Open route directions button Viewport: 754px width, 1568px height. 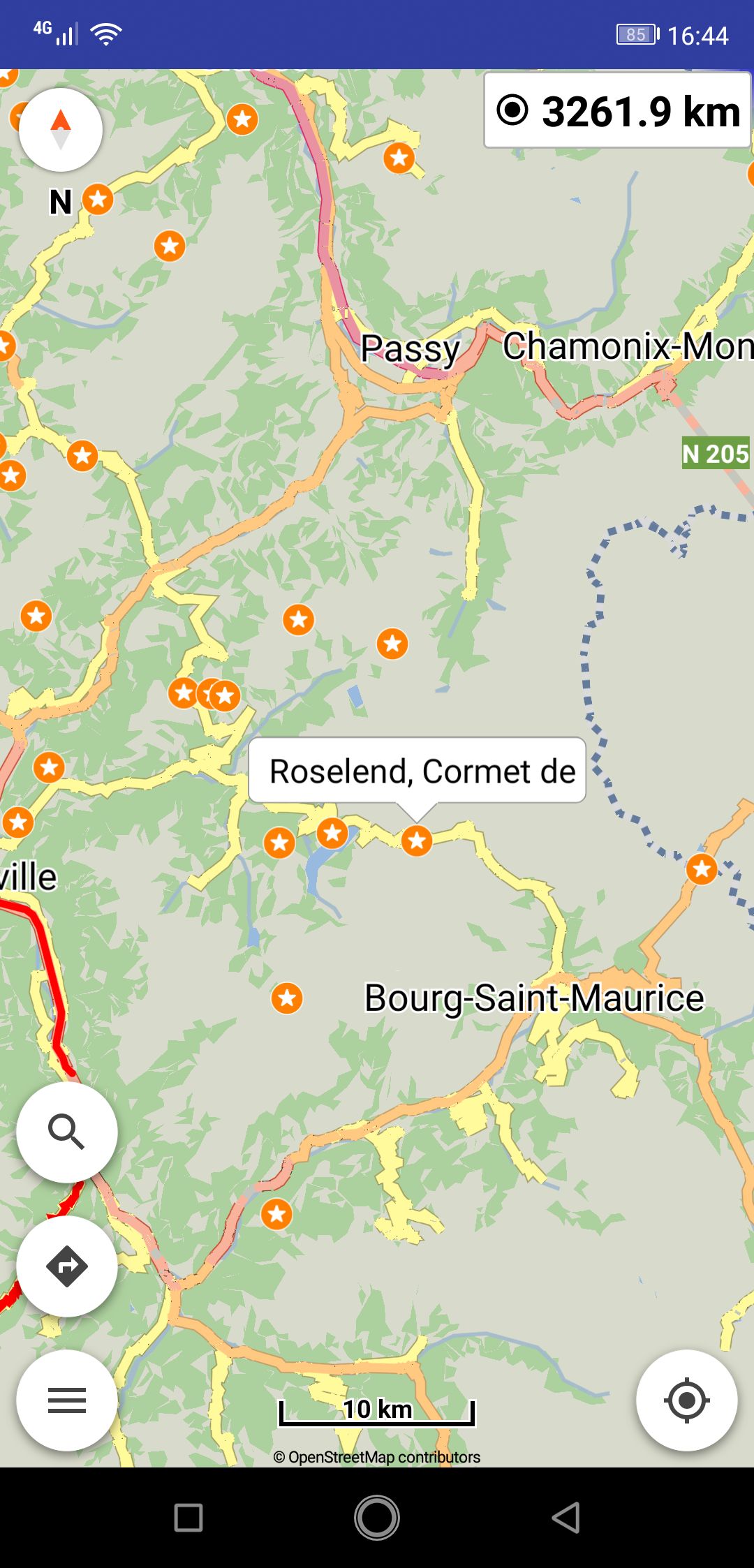(67, 1266)
